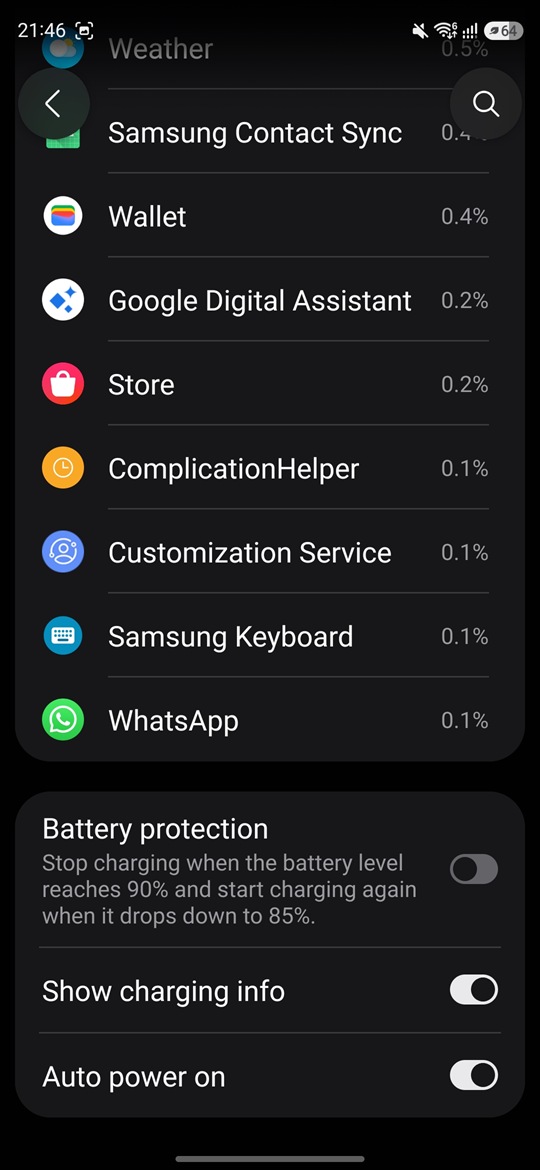Select the Samsung Keyboard usage row
Viewport: 540px width, 1170px height.
[x=269, y=636]
